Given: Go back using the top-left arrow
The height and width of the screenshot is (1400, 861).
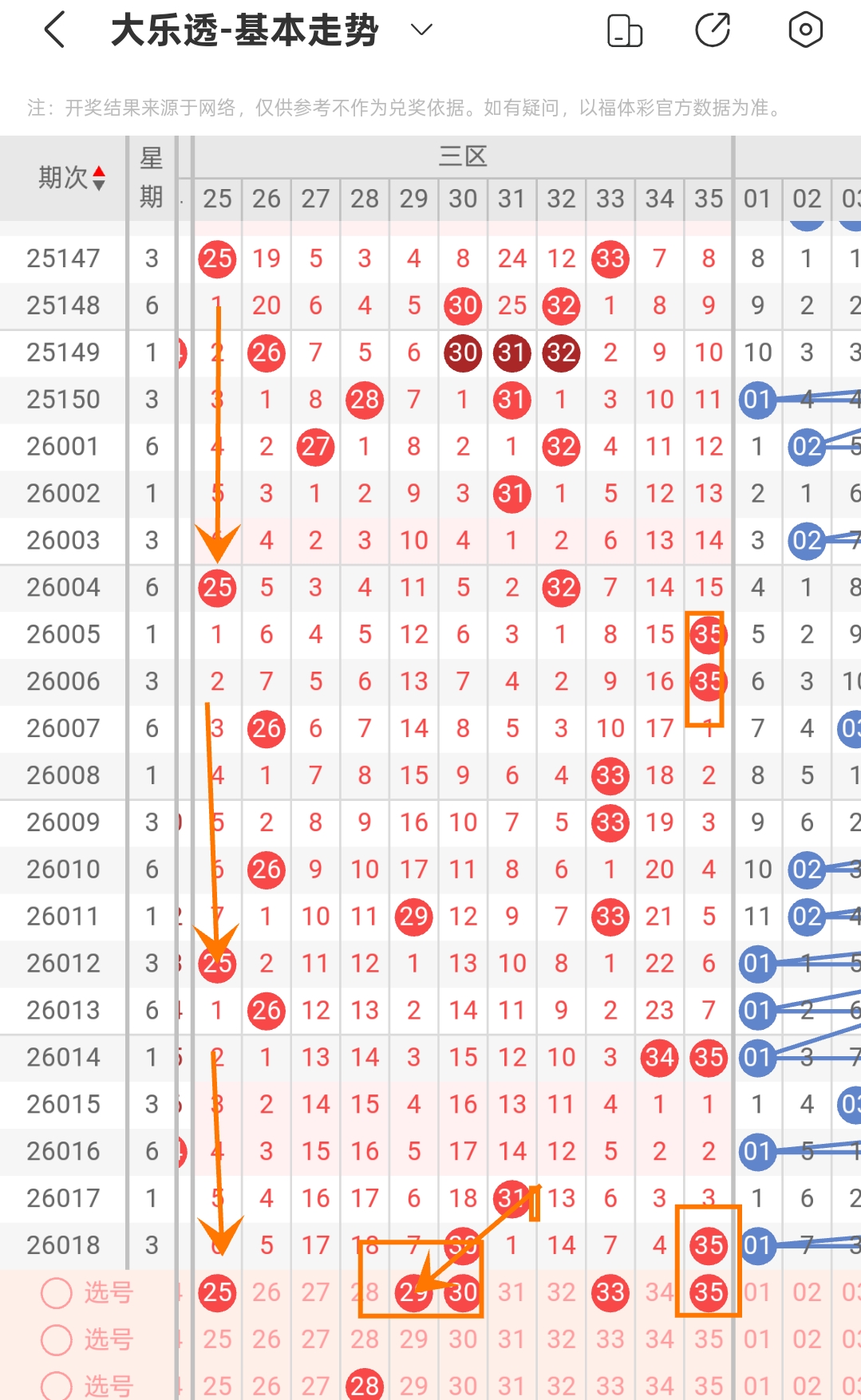Looking at the screenshot, I should pos(54,30).
